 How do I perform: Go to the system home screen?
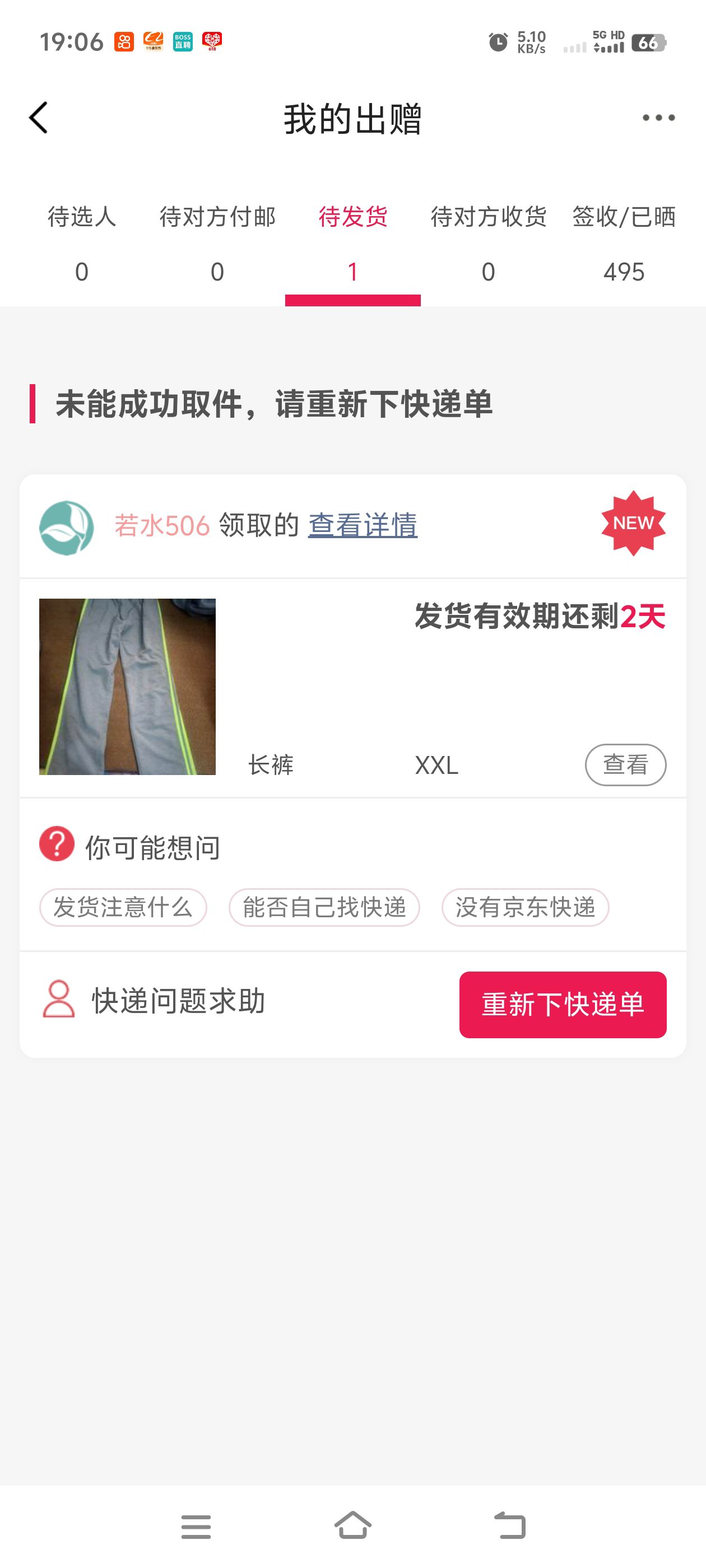coord(352,1527)
